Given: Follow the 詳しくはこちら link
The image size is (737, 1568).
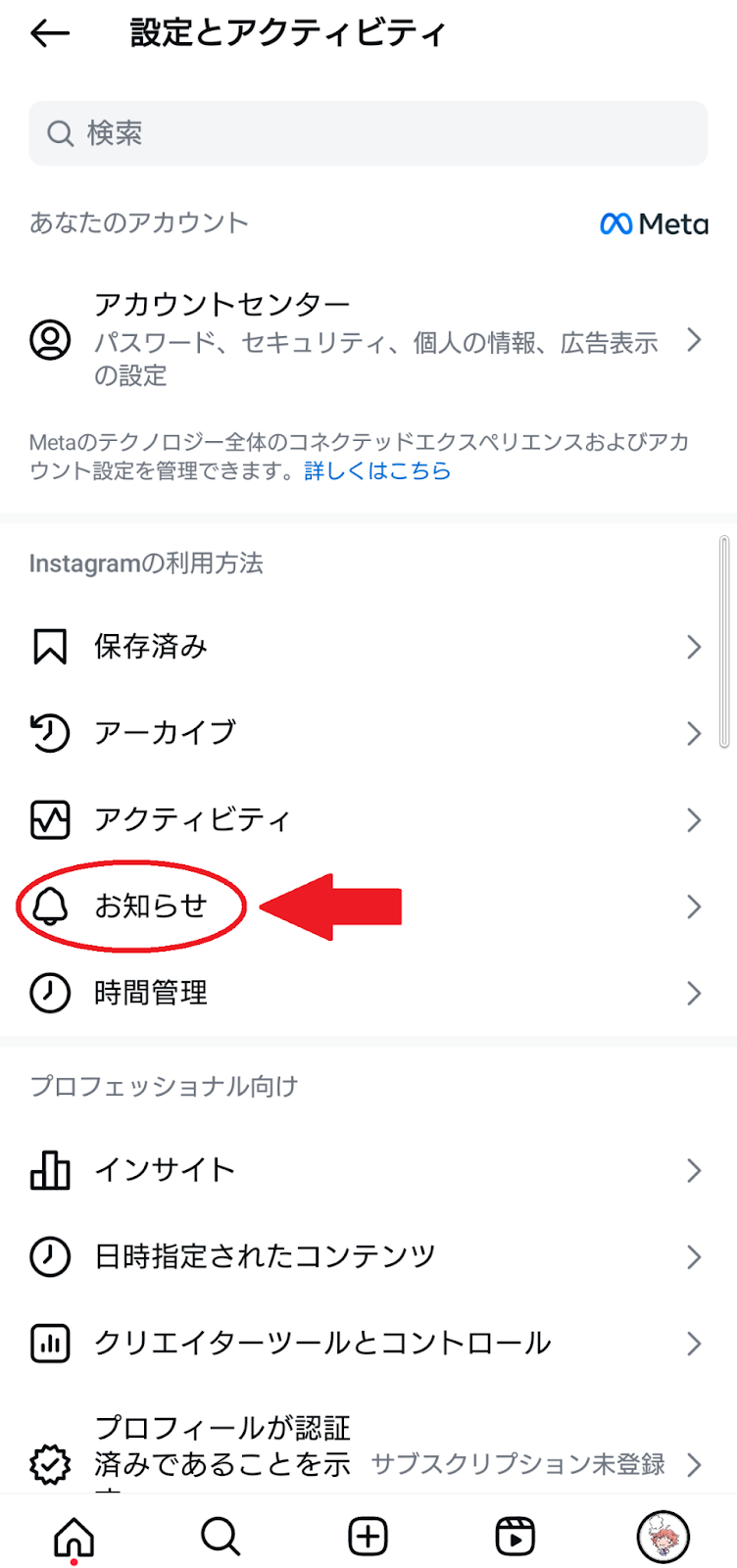Looking at the screenshot, I should (377, 471).
